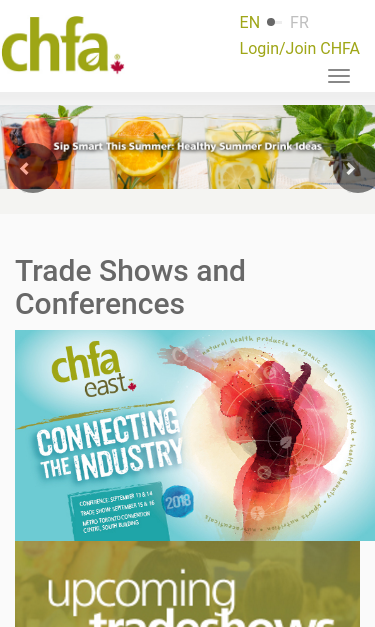375x627 pixels.
Task: Switch the site language to FR
Action: click(299, 22)
